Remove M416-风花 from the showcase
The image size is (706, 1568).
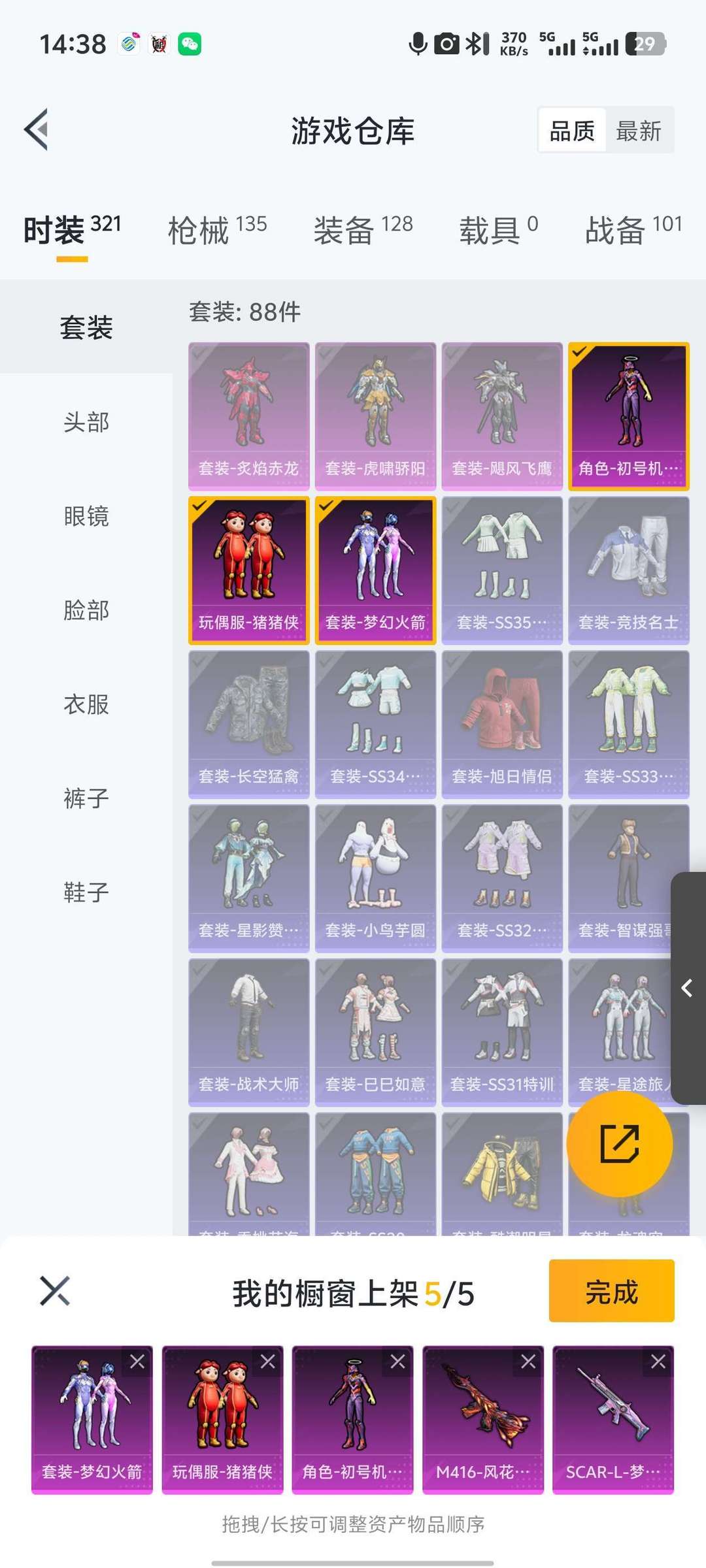click(528, 1362)
